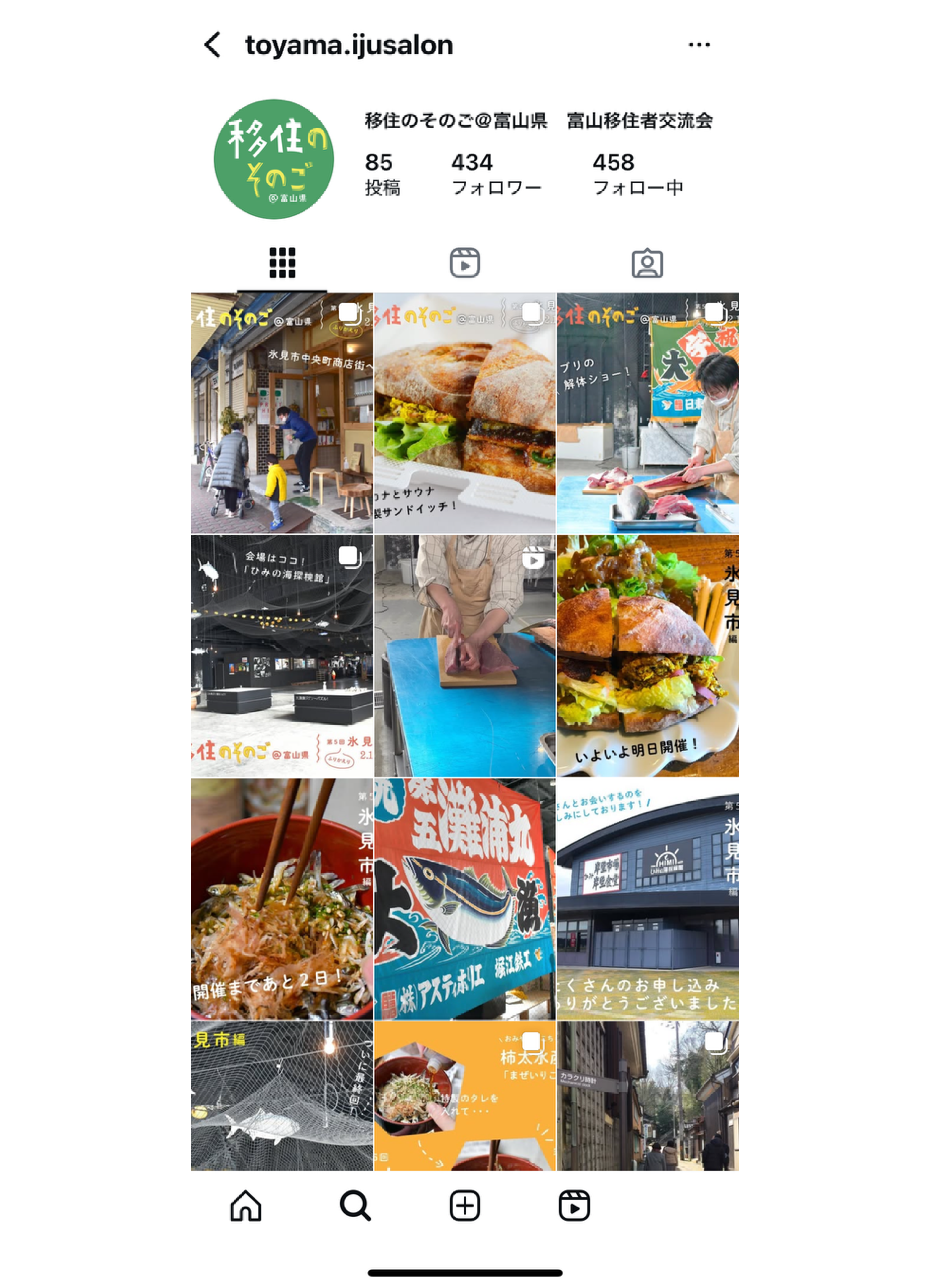Open the いよいよ明日開催 burger post
This screenshot has width=930, height=1288.
[x=649, y=655]
